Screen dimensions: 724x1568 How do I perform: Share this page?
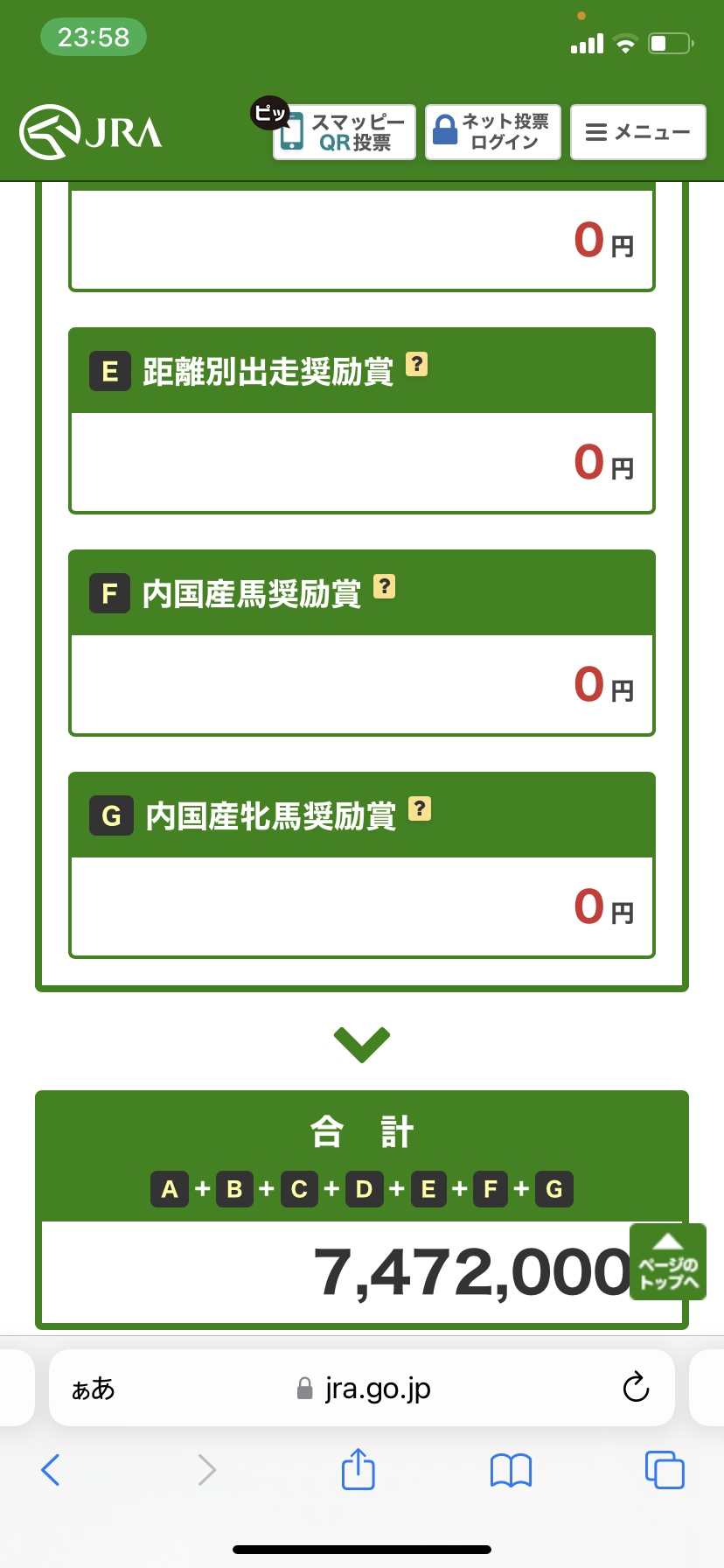tap(358, 1470)
